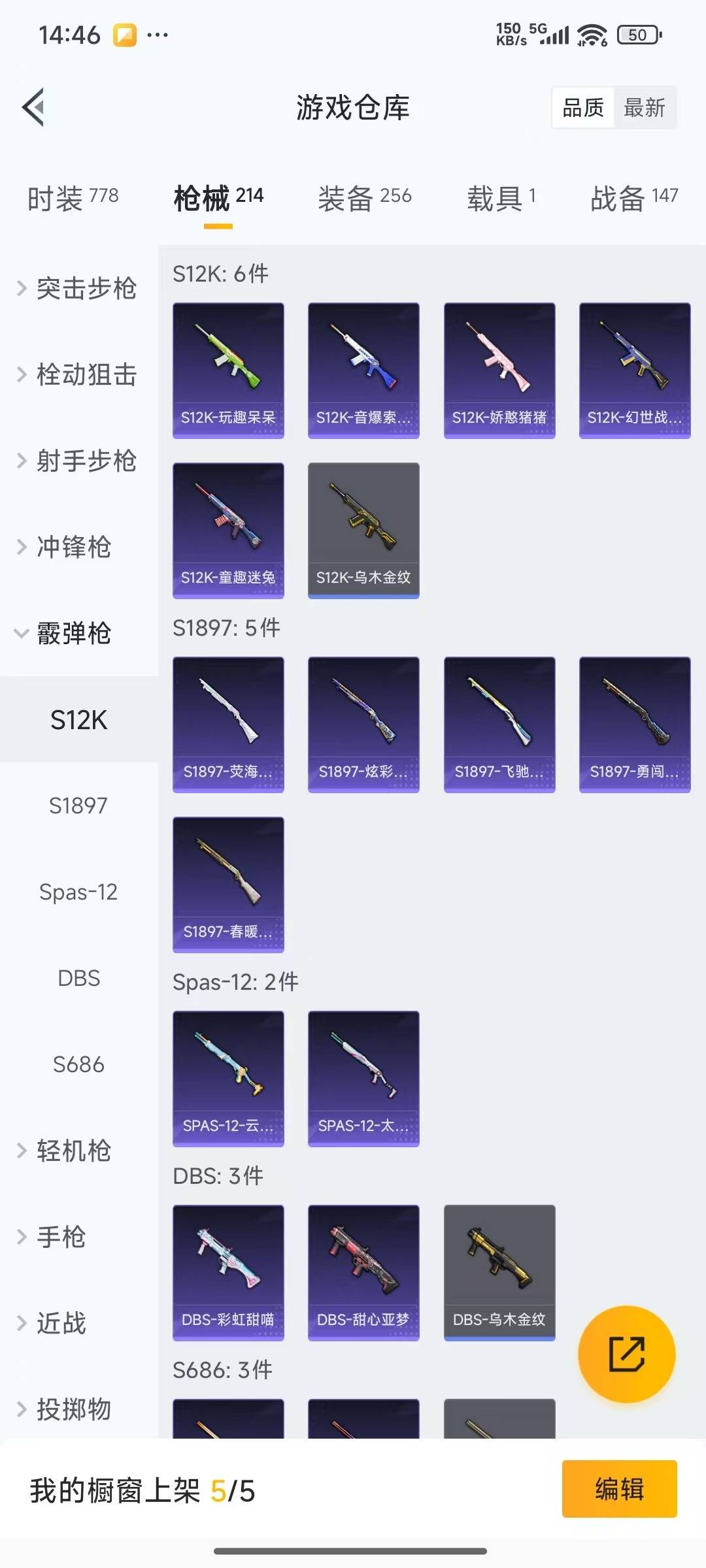Tap the 我的橱窗上架 5/5 bar
706x1568 pixels.
(144, 1489)
